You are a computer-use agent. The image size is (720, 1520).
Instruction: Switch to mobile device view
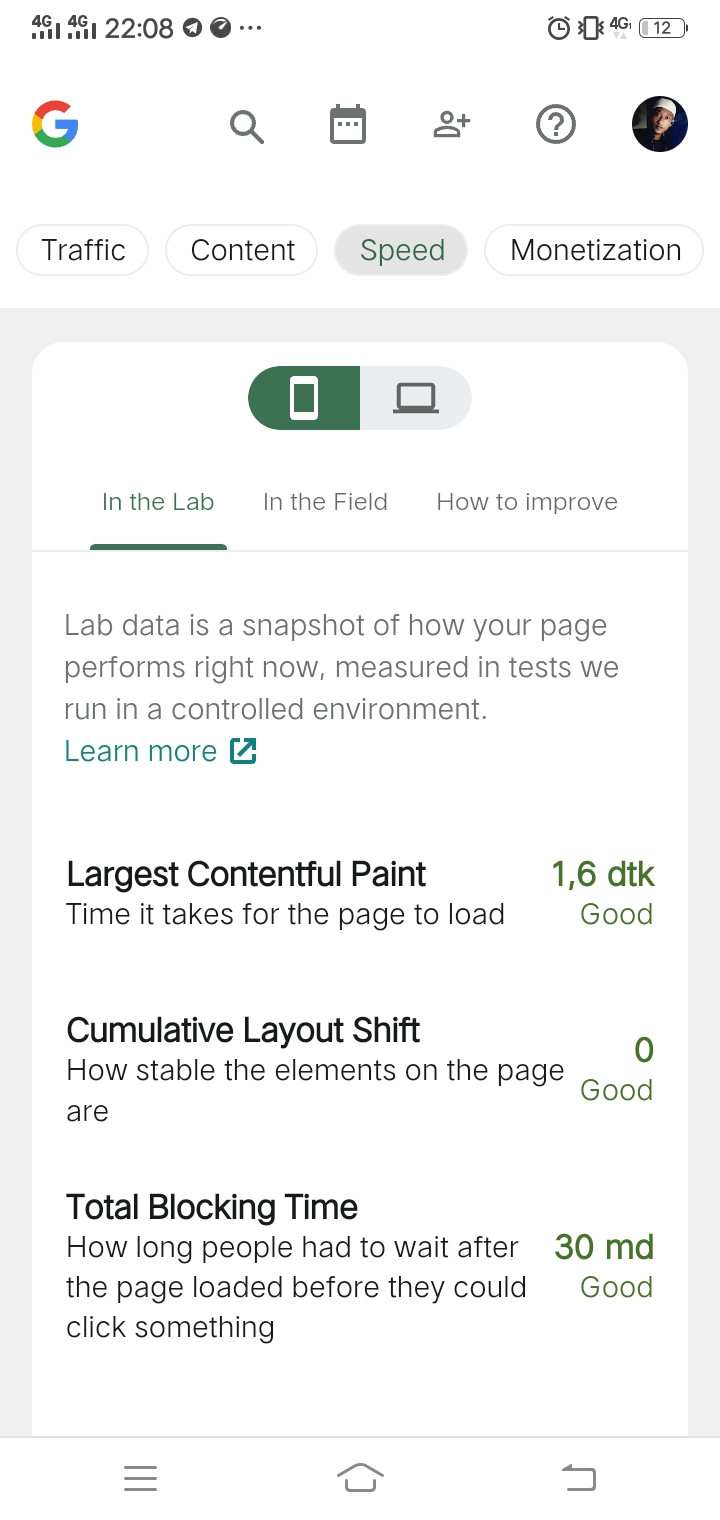click(304, 398)
